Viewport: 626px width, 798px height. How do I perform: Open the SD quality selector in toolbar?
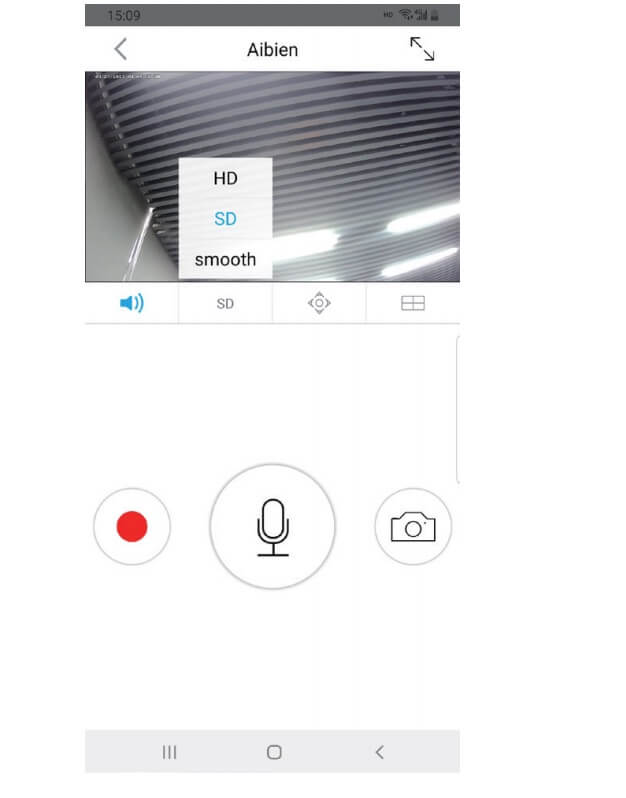225,303
